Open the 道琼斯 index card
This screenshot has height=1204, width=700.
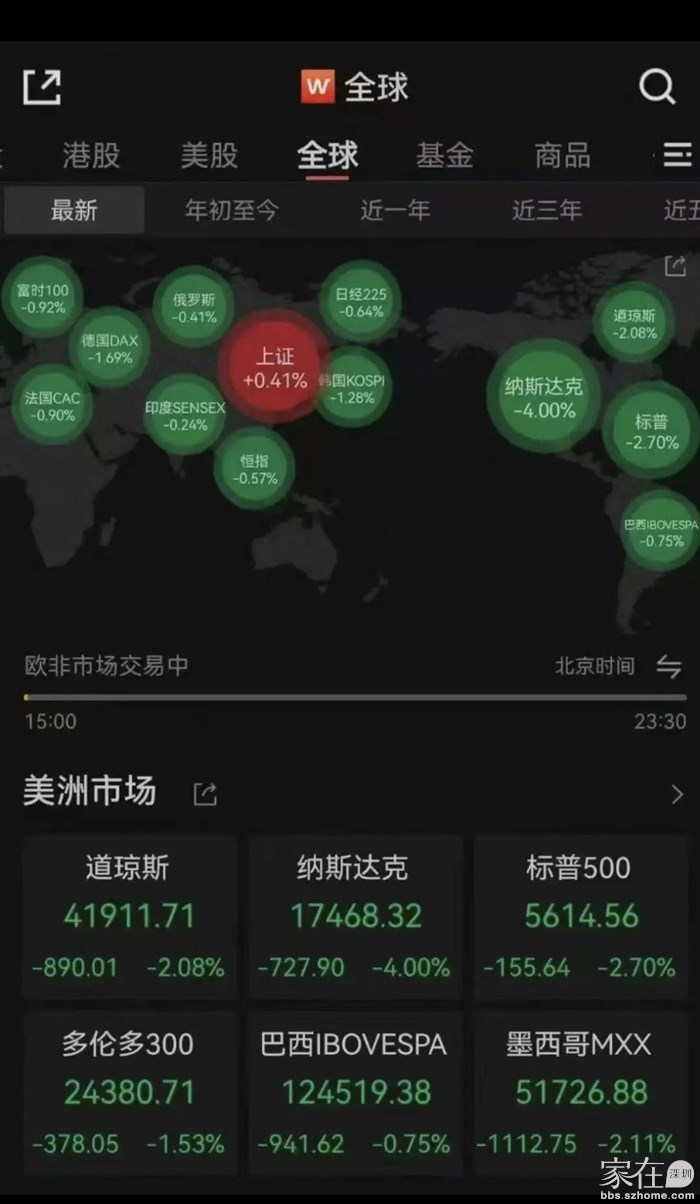point(129,918)
